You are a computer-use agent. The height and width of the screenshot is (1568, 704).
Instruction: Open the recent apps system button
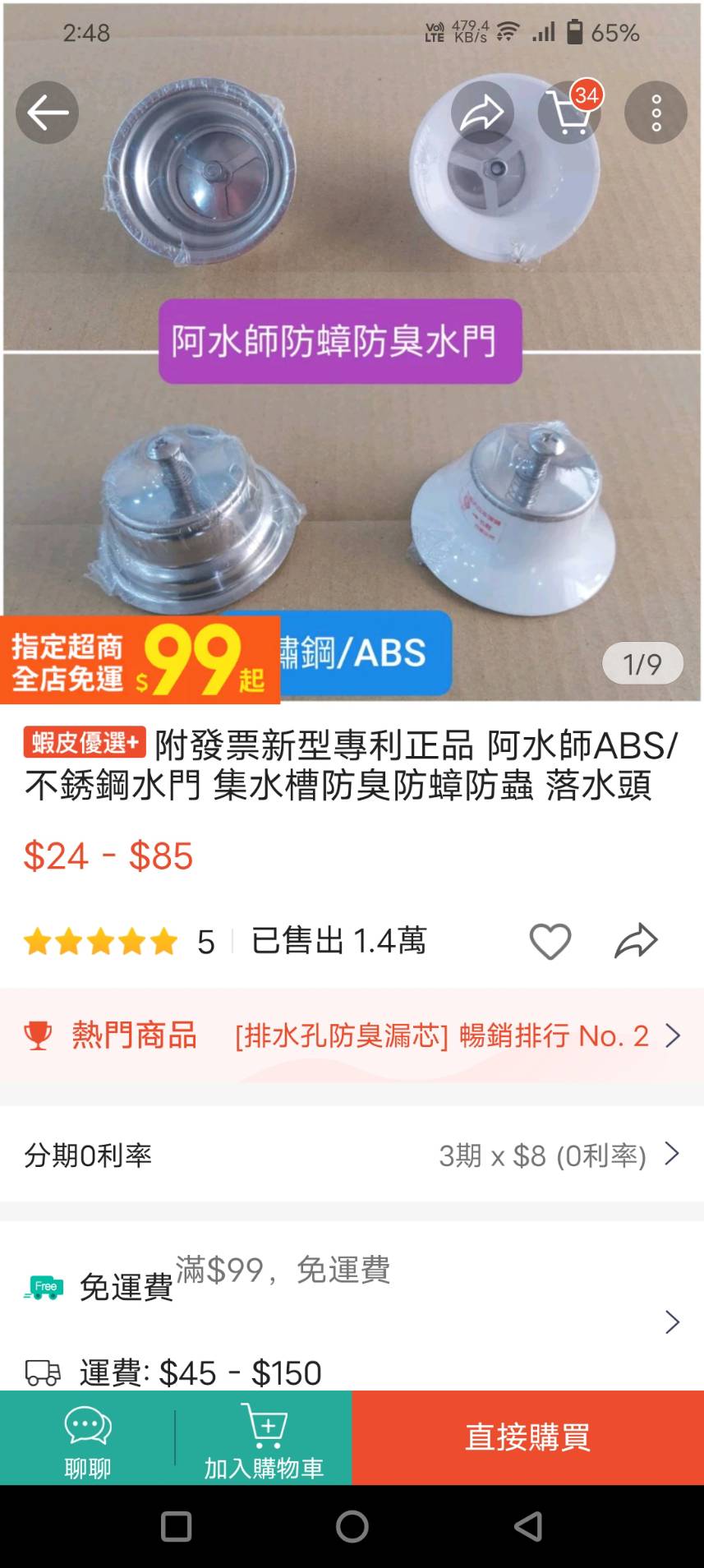tap(176, 1527)
